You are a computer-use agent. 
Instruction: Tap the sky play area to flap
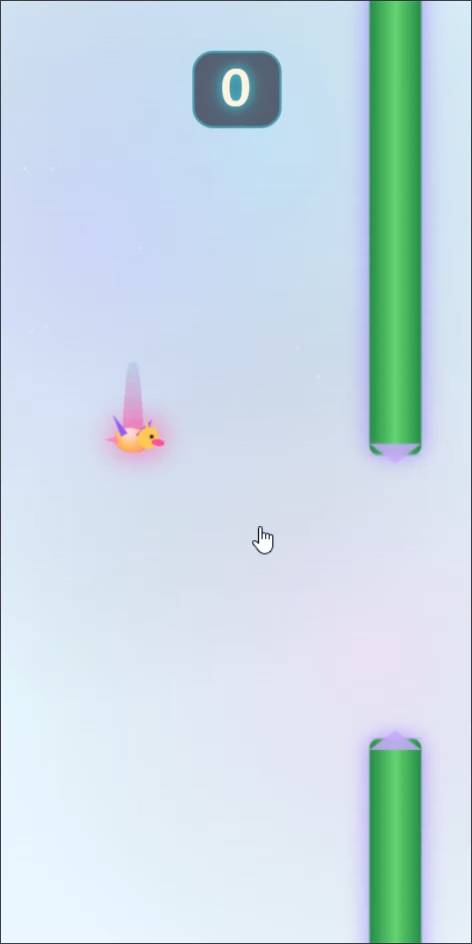click(x=236, y=472)
